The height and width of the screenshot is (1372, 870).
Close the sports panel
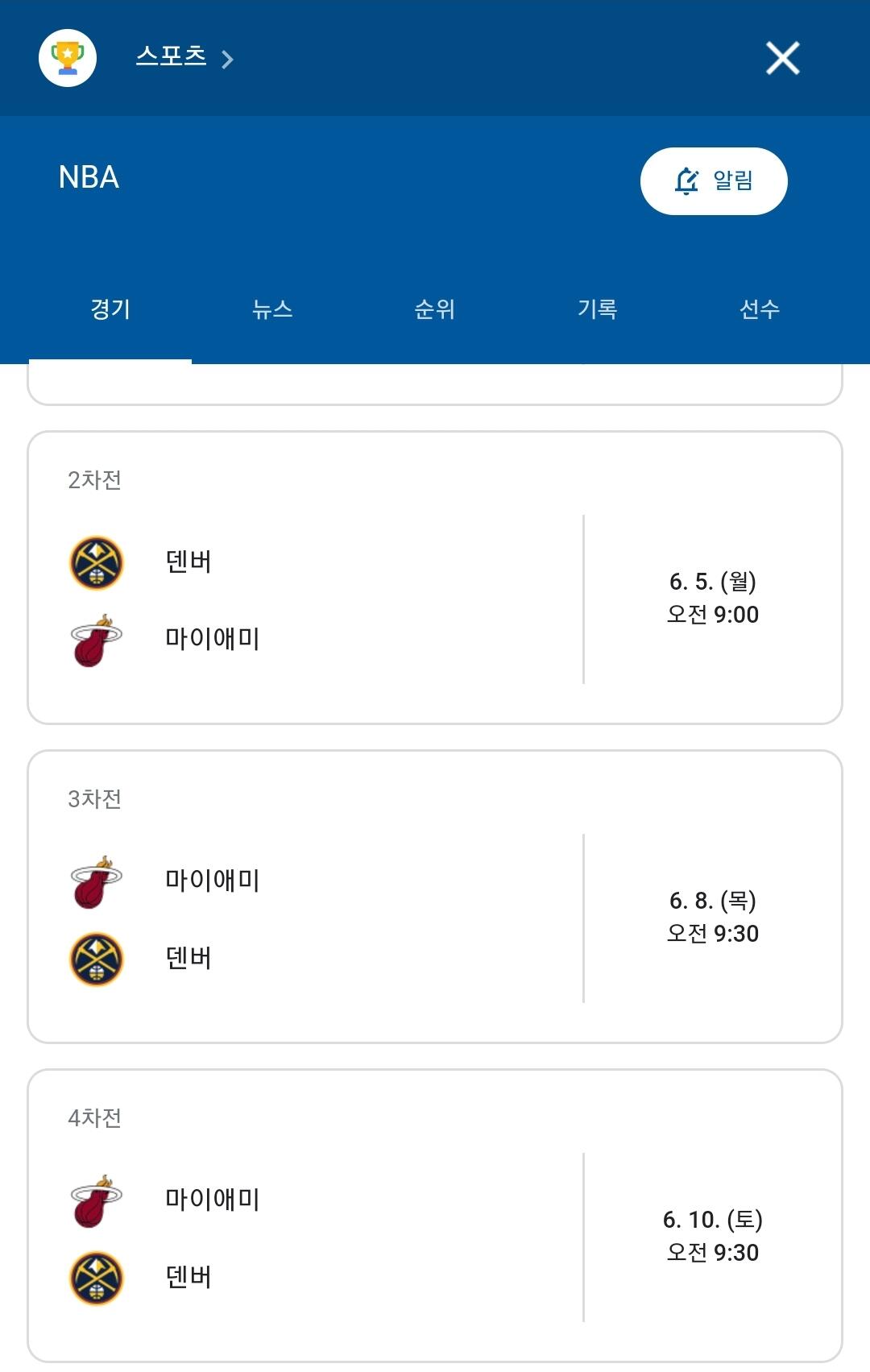click(x=782, y=58)
